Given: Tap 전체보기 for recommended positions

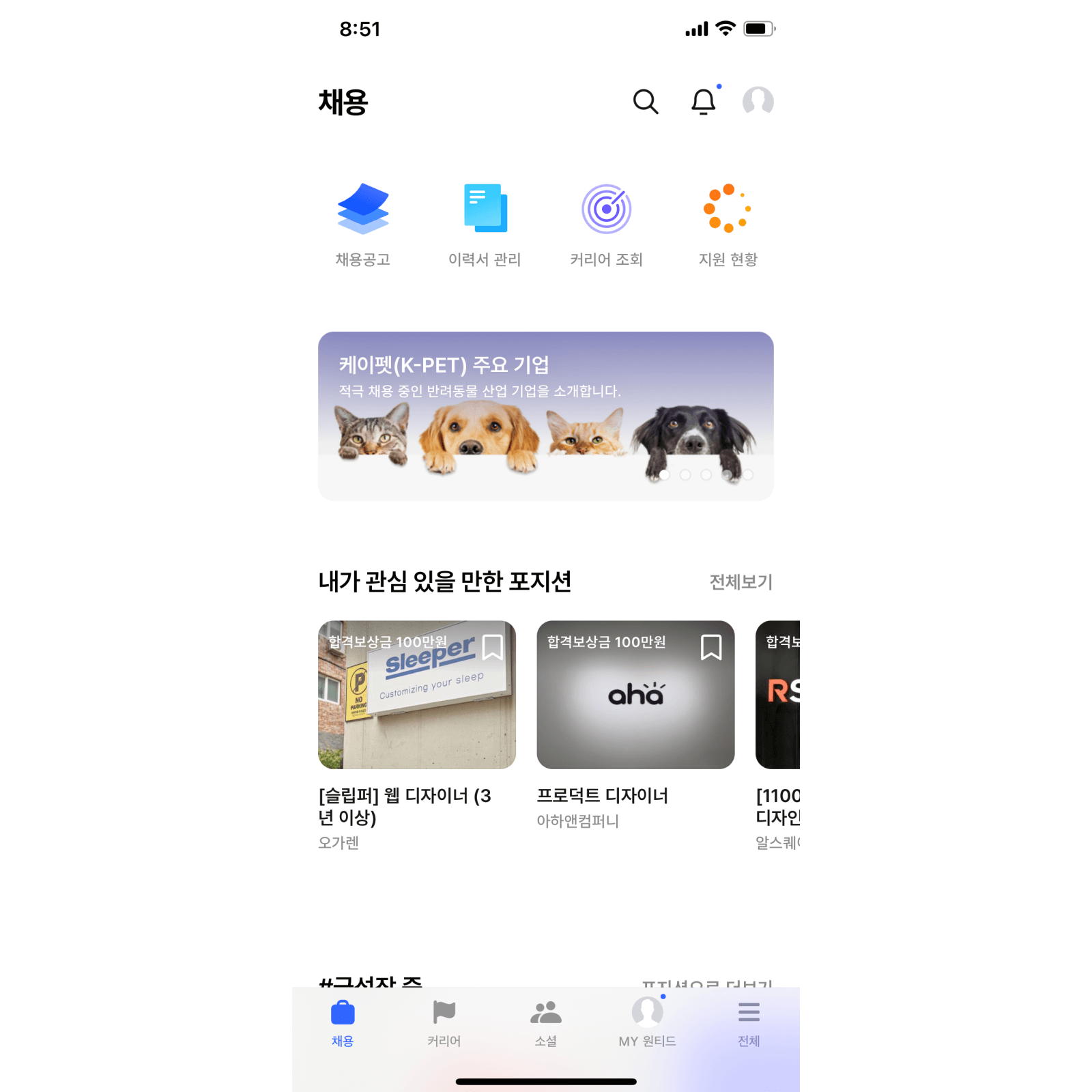Looking at the screenshot, I should pyautogui.click(x=741, y=582).
